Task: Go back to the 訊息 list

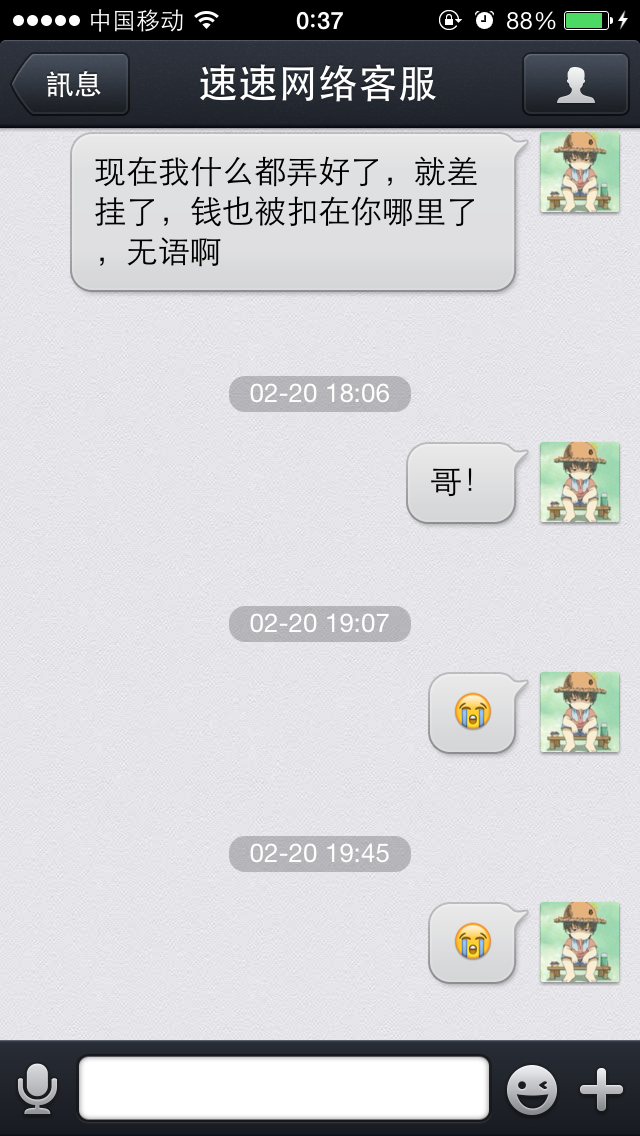Action: pyautogui.click(x=70, y=84)
